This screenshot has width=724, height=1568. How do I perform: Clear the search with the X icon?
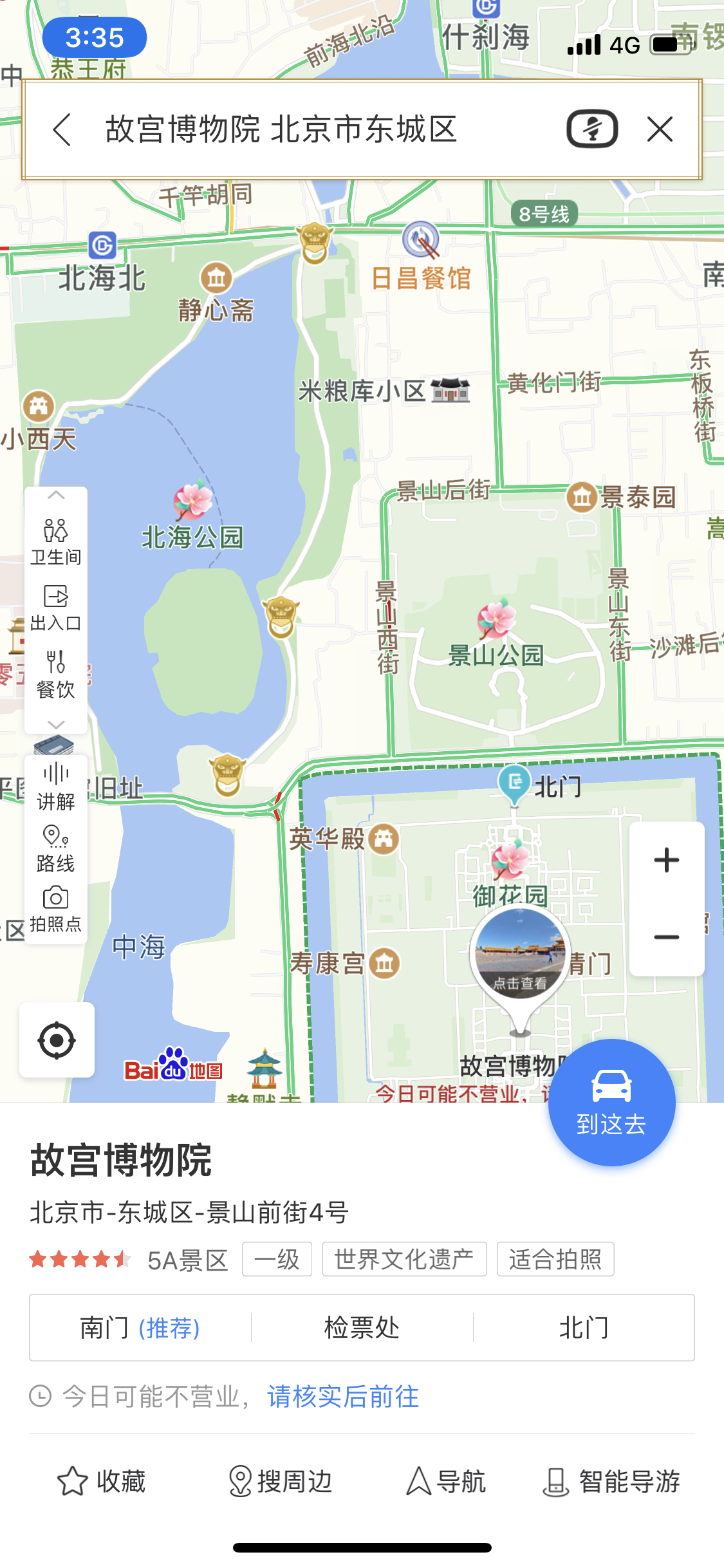660,129
